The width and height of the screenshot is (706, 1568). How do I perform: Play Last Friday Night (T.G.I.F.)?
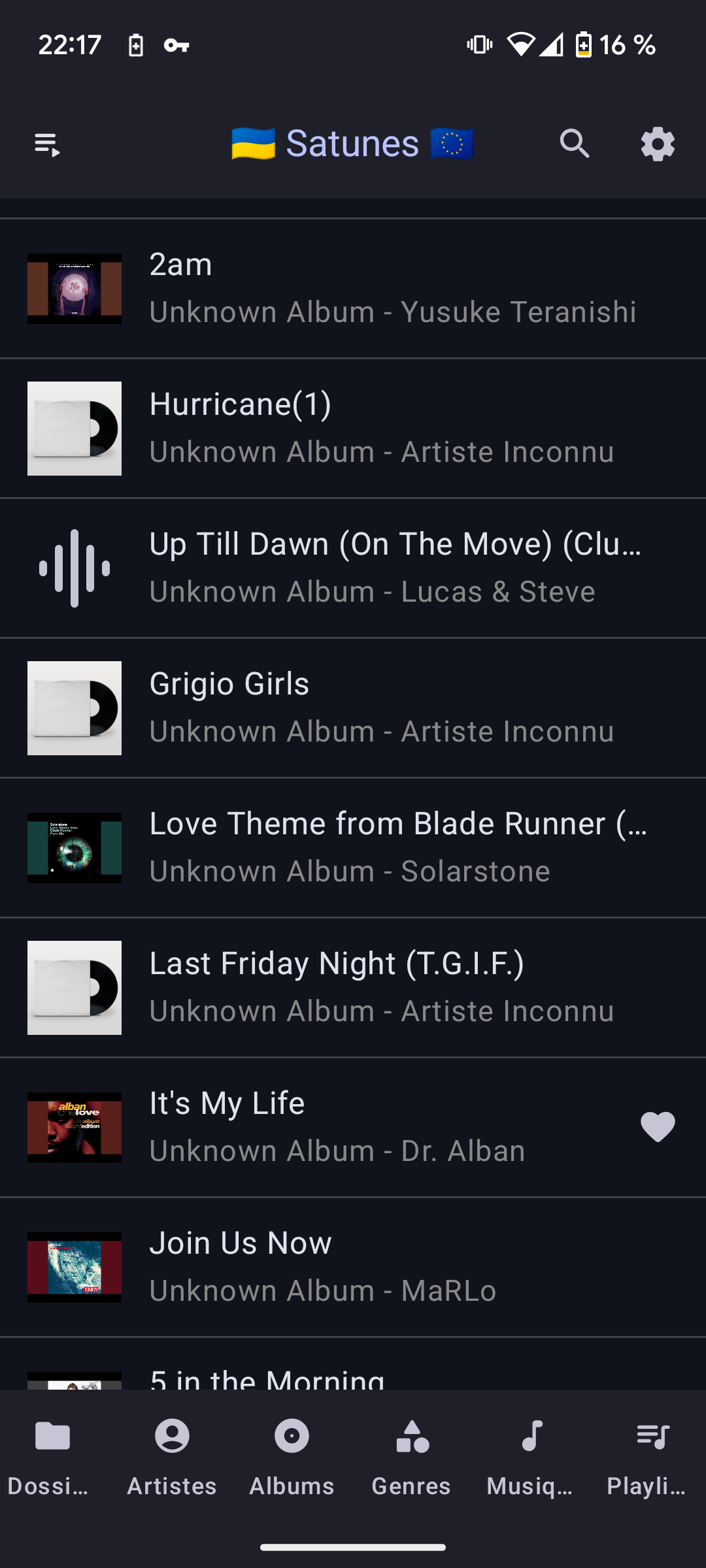point(353,987)
